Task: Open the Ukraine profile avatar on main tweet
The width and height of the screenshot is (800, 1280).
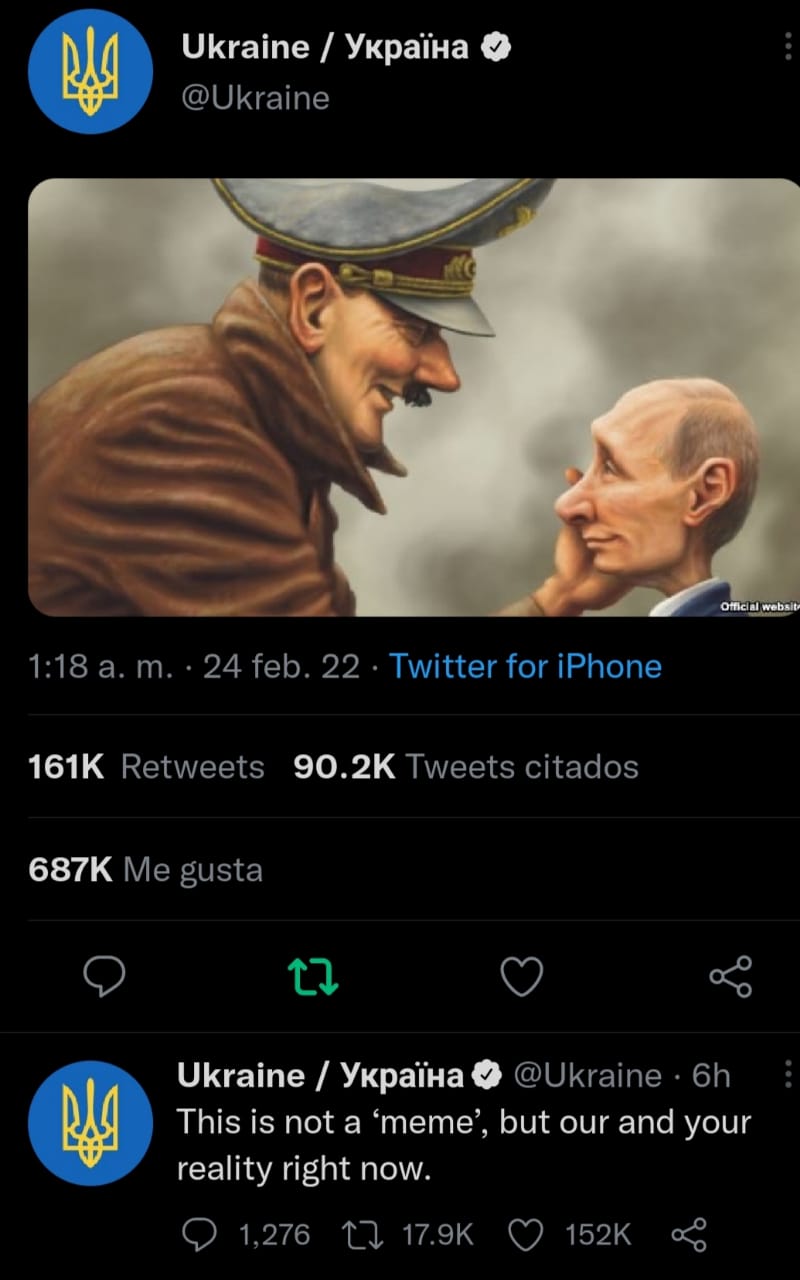Action: (90, 72)
